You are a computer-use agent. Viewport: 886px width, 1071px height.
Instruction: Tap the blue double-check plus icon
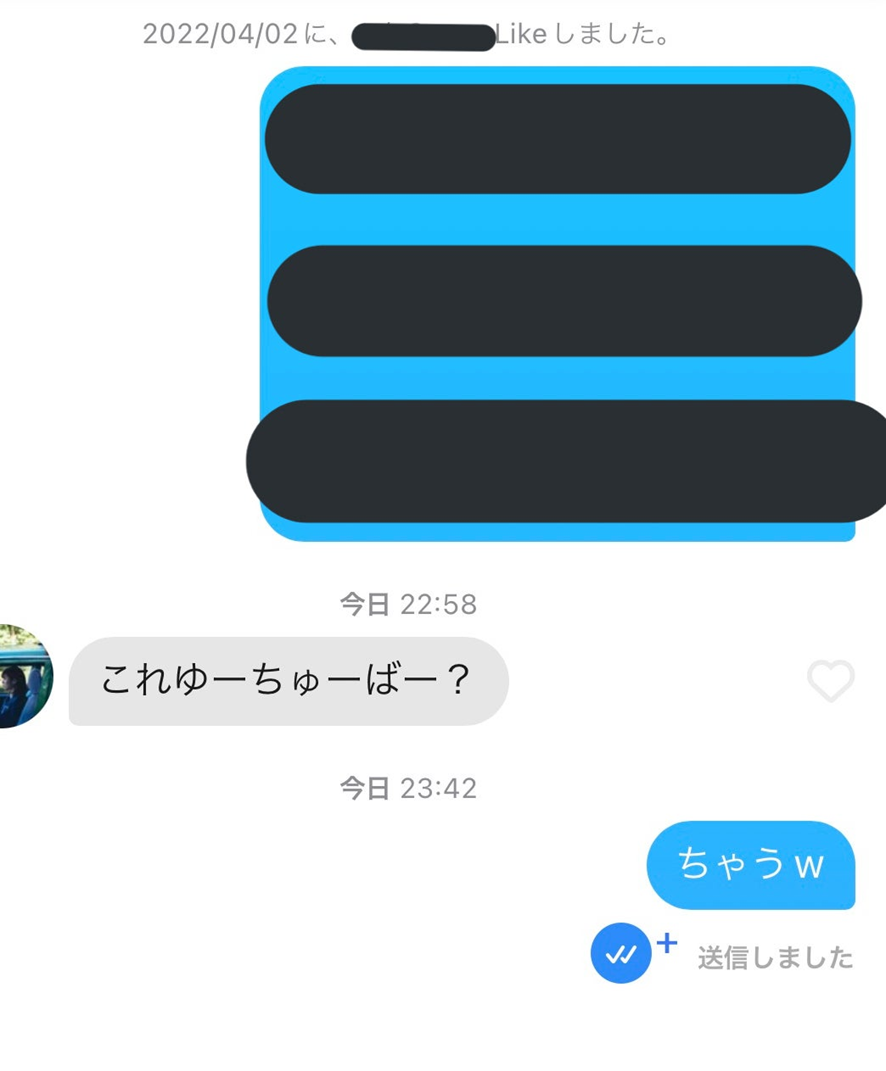point(622,953)
